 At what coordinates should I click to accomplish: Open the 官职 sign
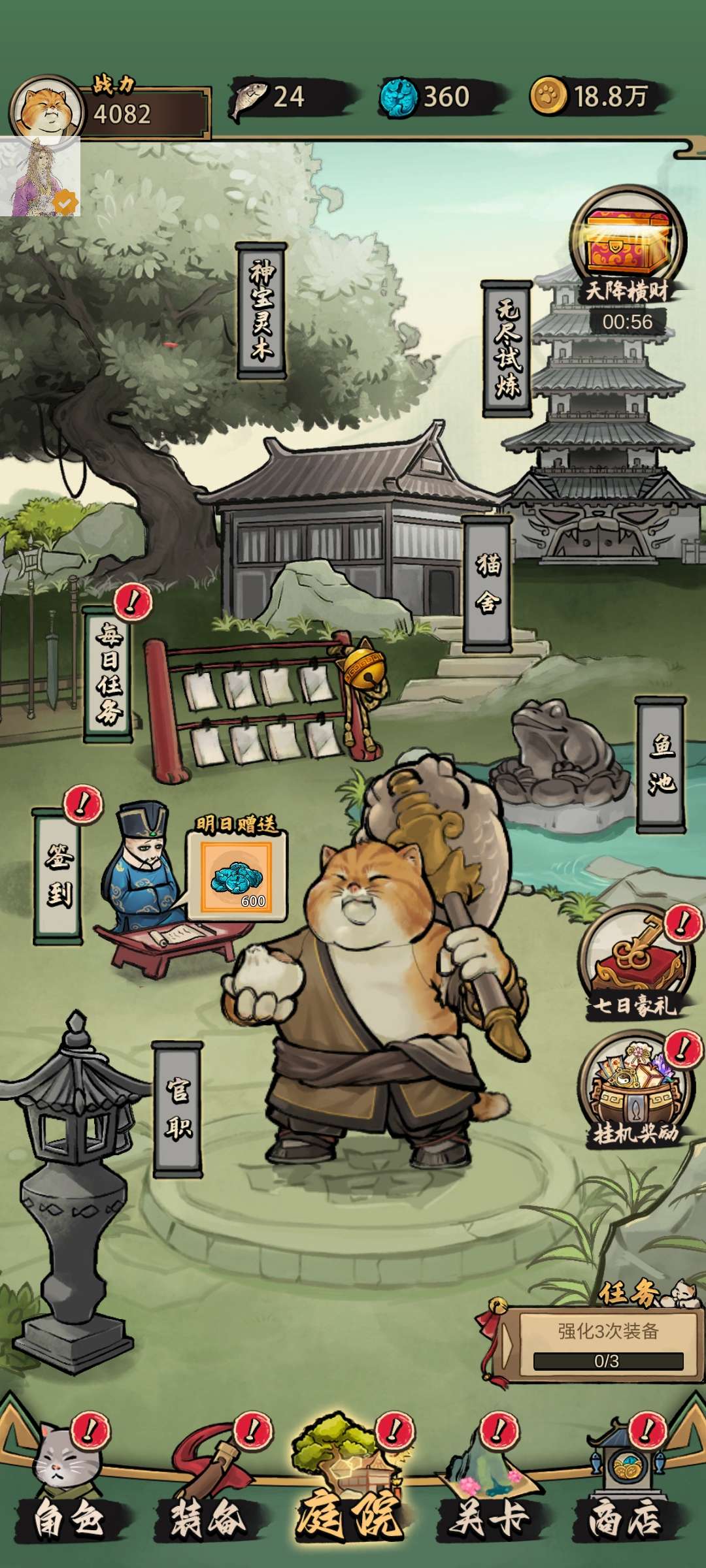(x=178, y=1109)
